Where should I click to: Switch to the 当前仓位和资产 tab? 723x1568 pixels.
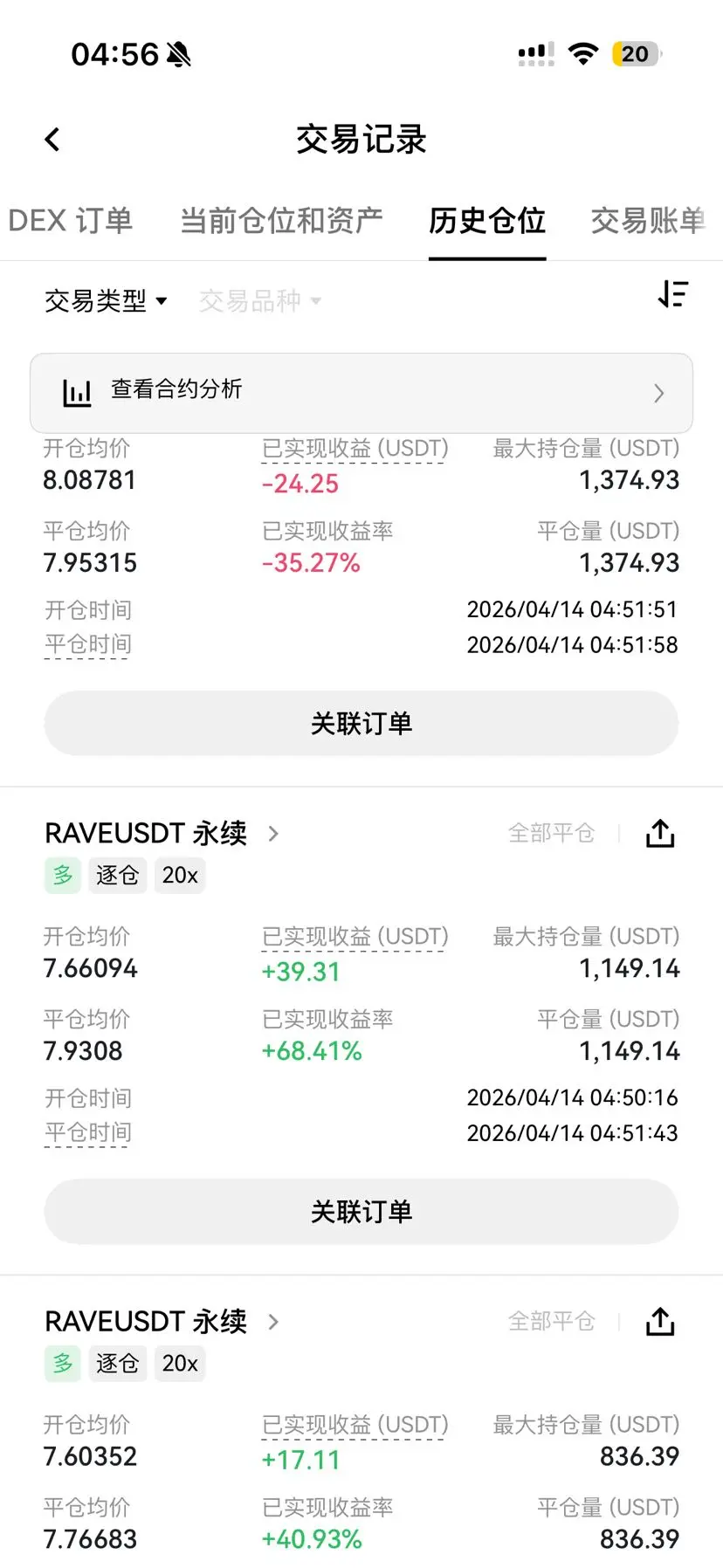tap(281, 221)
